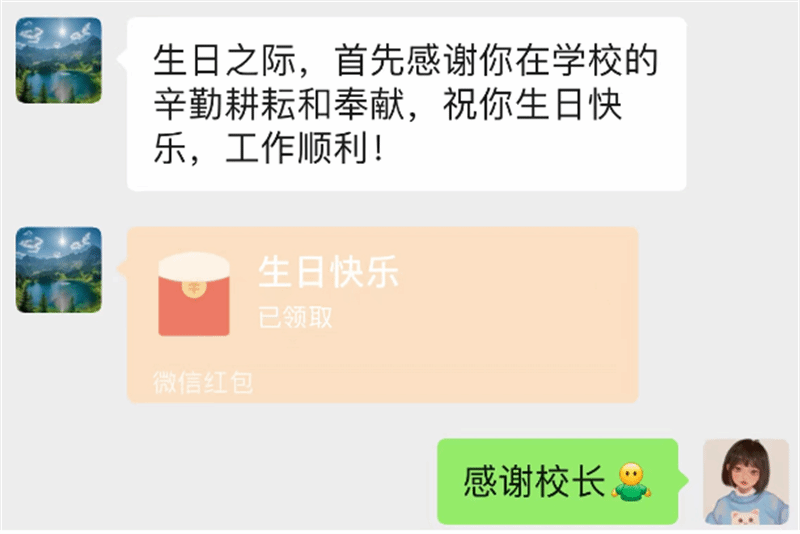Image resolution: width=800 pixels, height=534 pixels.
Task: Open the landscape avatar beside the greeting message
Action: [59, 60]
